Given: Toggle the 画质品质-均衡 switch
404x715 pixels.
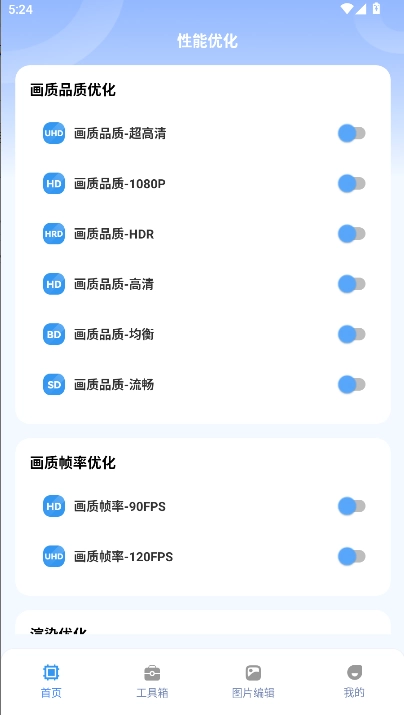Looking at the screenshot, I should [x=352, y=334].
